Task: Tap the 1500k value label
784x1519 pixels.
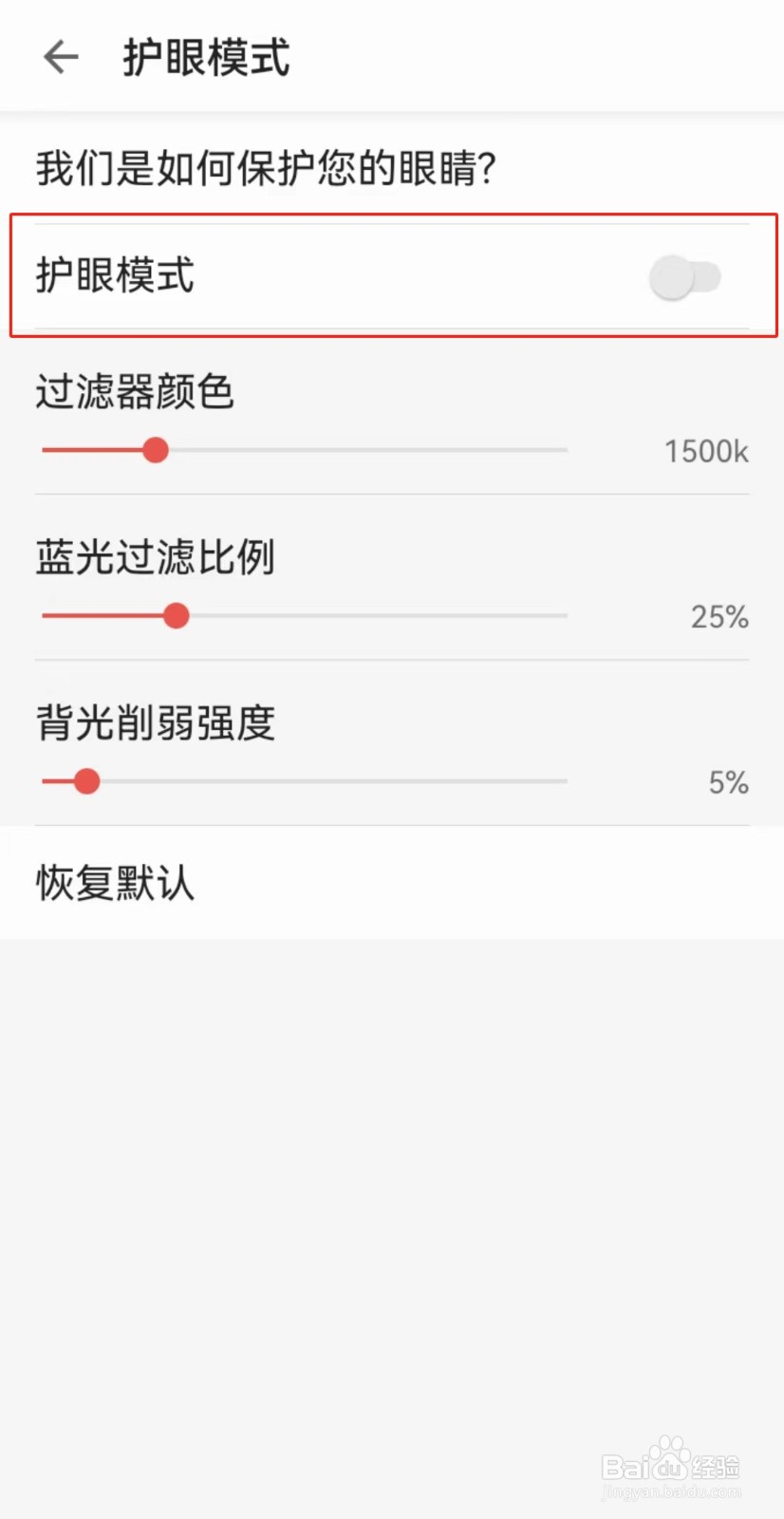Action: (704, 451)
